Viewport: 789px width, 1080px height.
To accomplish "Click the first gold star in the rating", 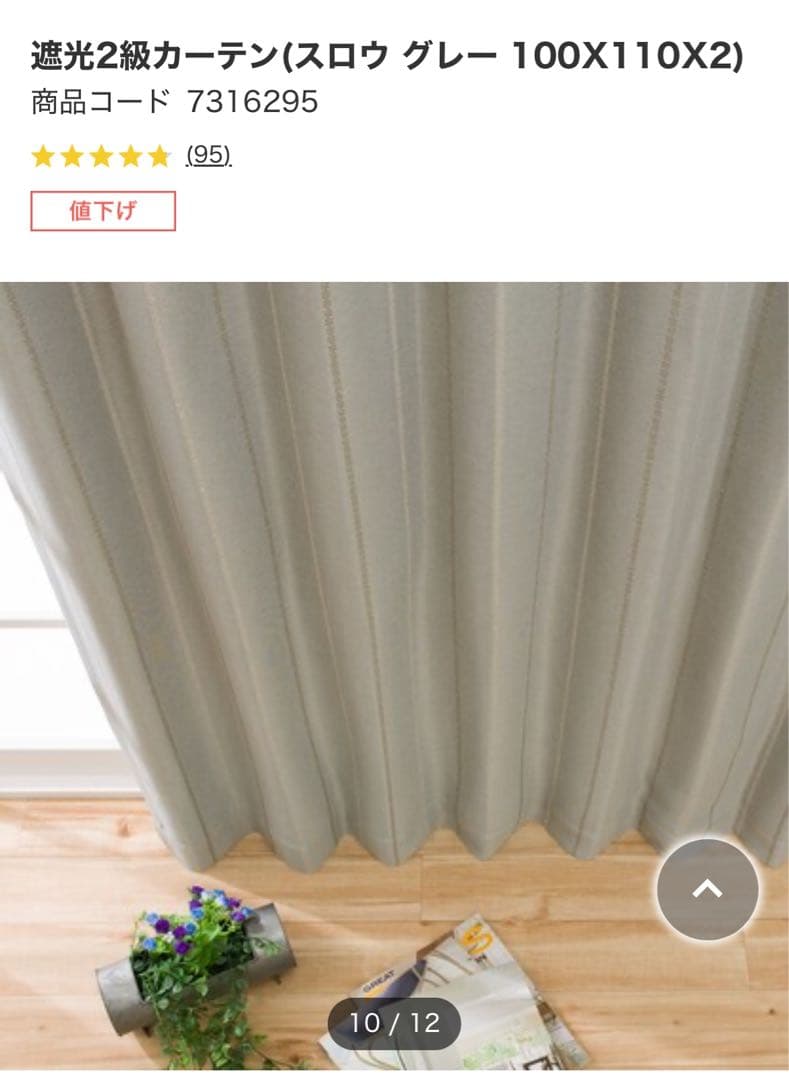I will pos(44,157).
